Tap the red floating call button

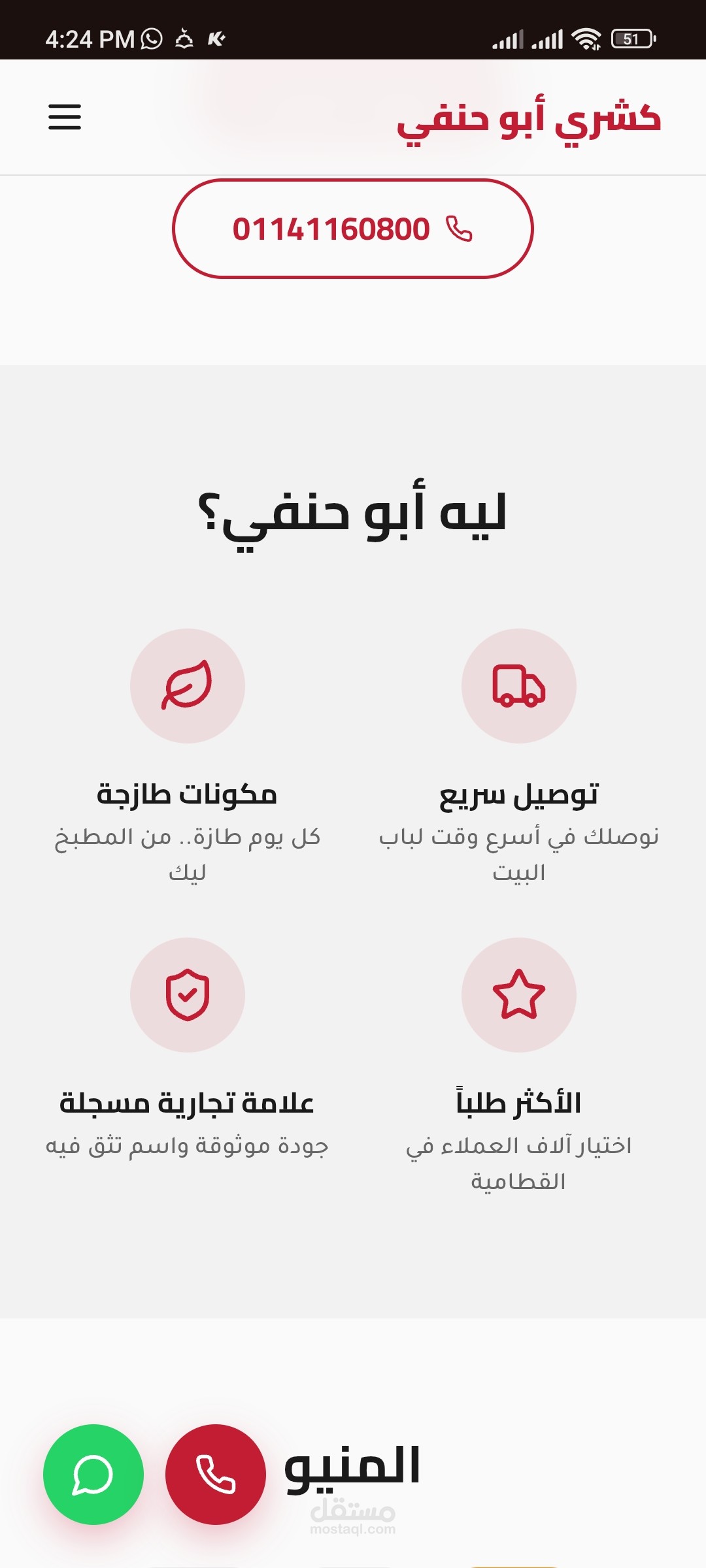[216, 1475]
